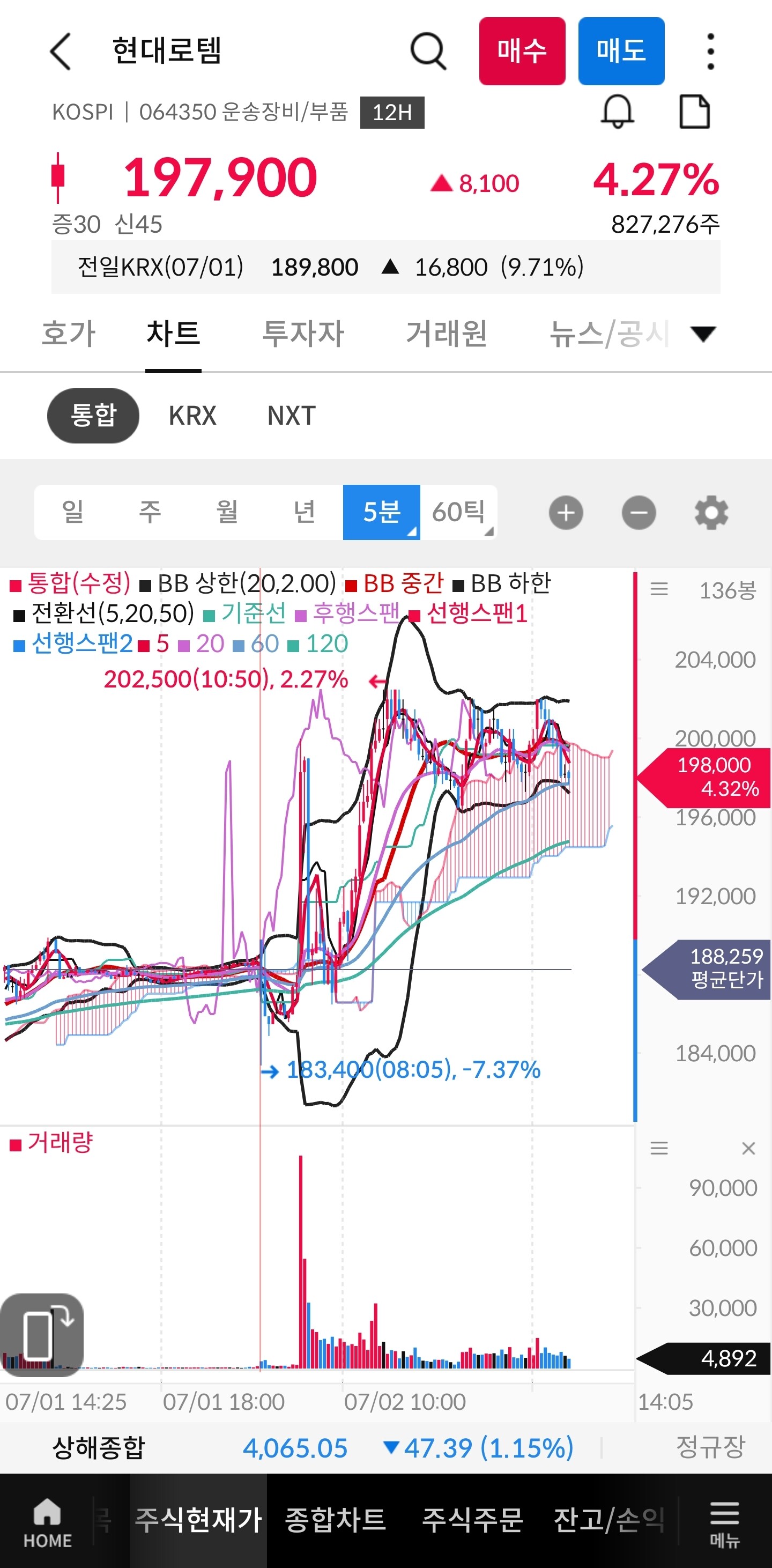Select the 60틱 chart interval
The width and height of the screenshot is (772, 1568).
459,512
